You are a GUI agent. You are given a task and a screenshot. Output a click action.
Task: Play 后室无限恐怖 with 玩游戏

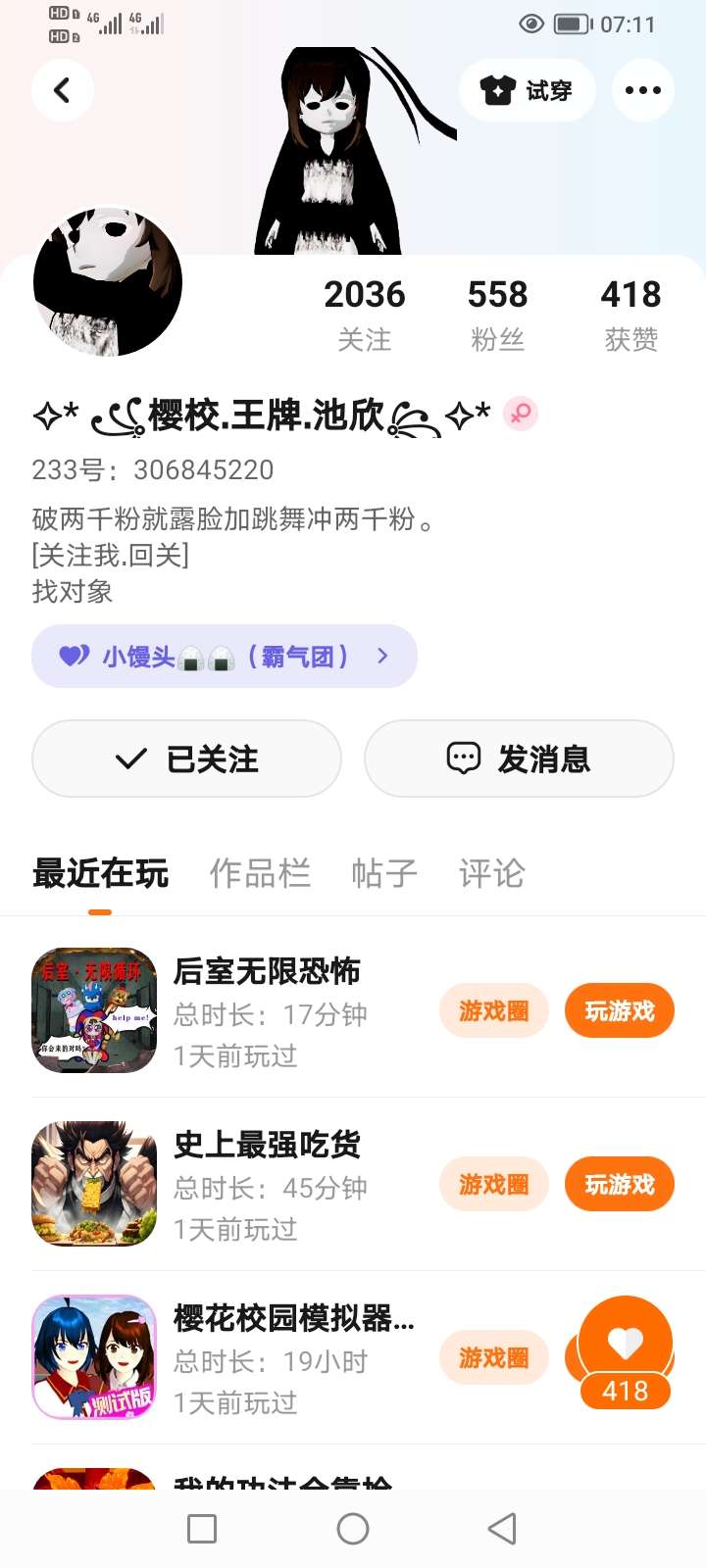tap(619, 1010)
